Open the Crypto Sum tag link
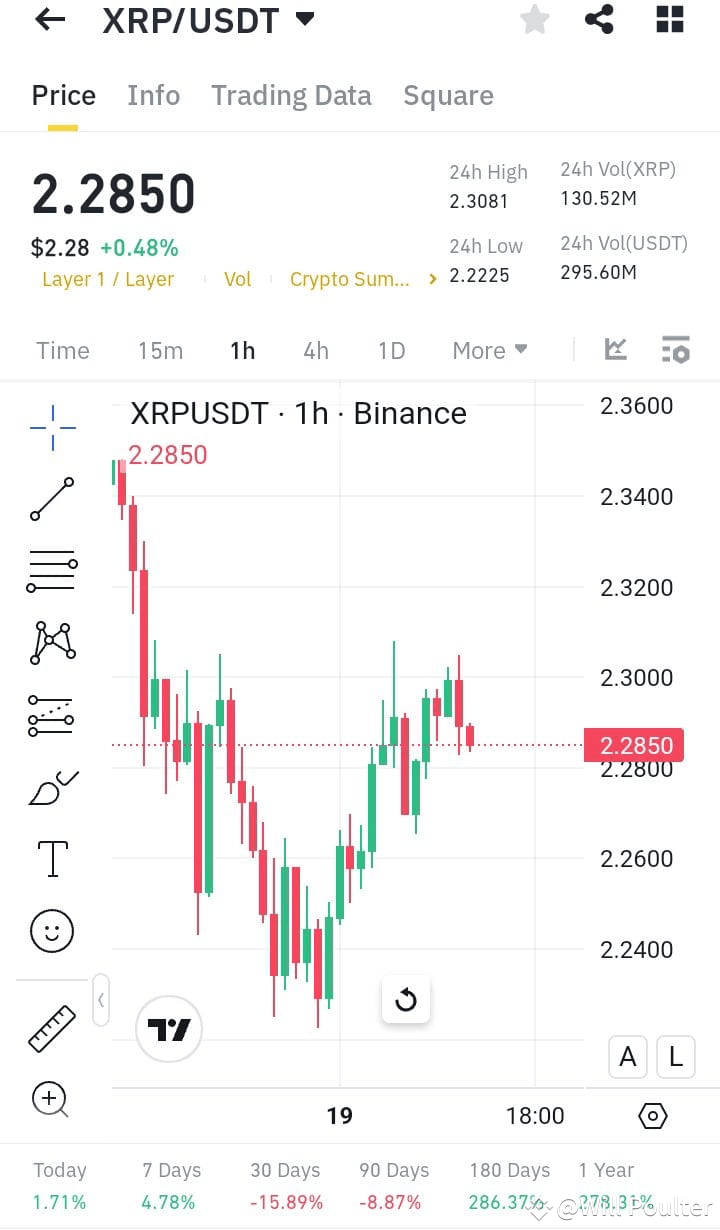The image size is (720, 1230). coord(349,279)
